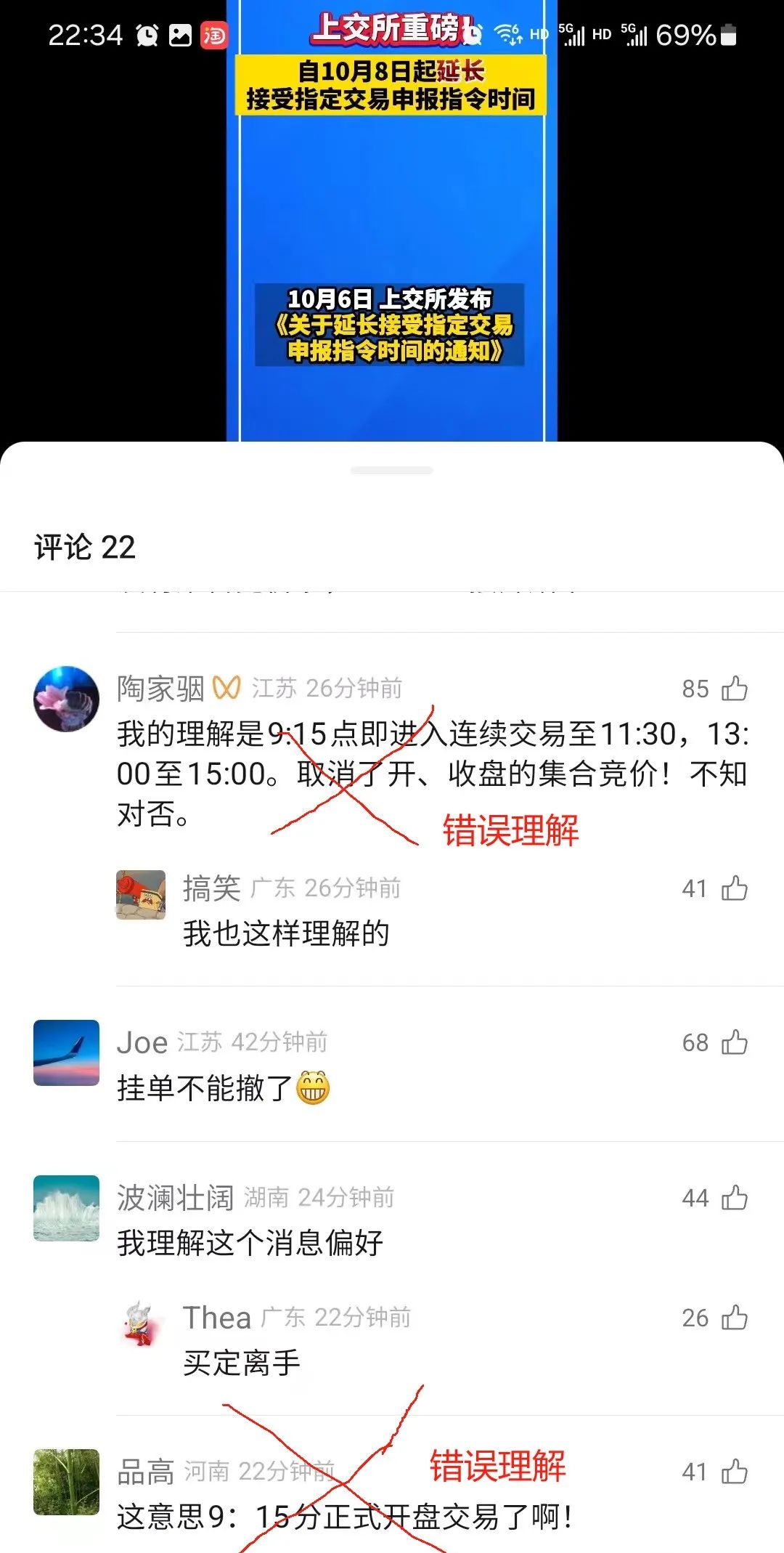Image resolution: width=784 pixels, height=1553 pixels.
Task: Tap the WiFi icon in the status bar
Action: click(x=507, y=32)
